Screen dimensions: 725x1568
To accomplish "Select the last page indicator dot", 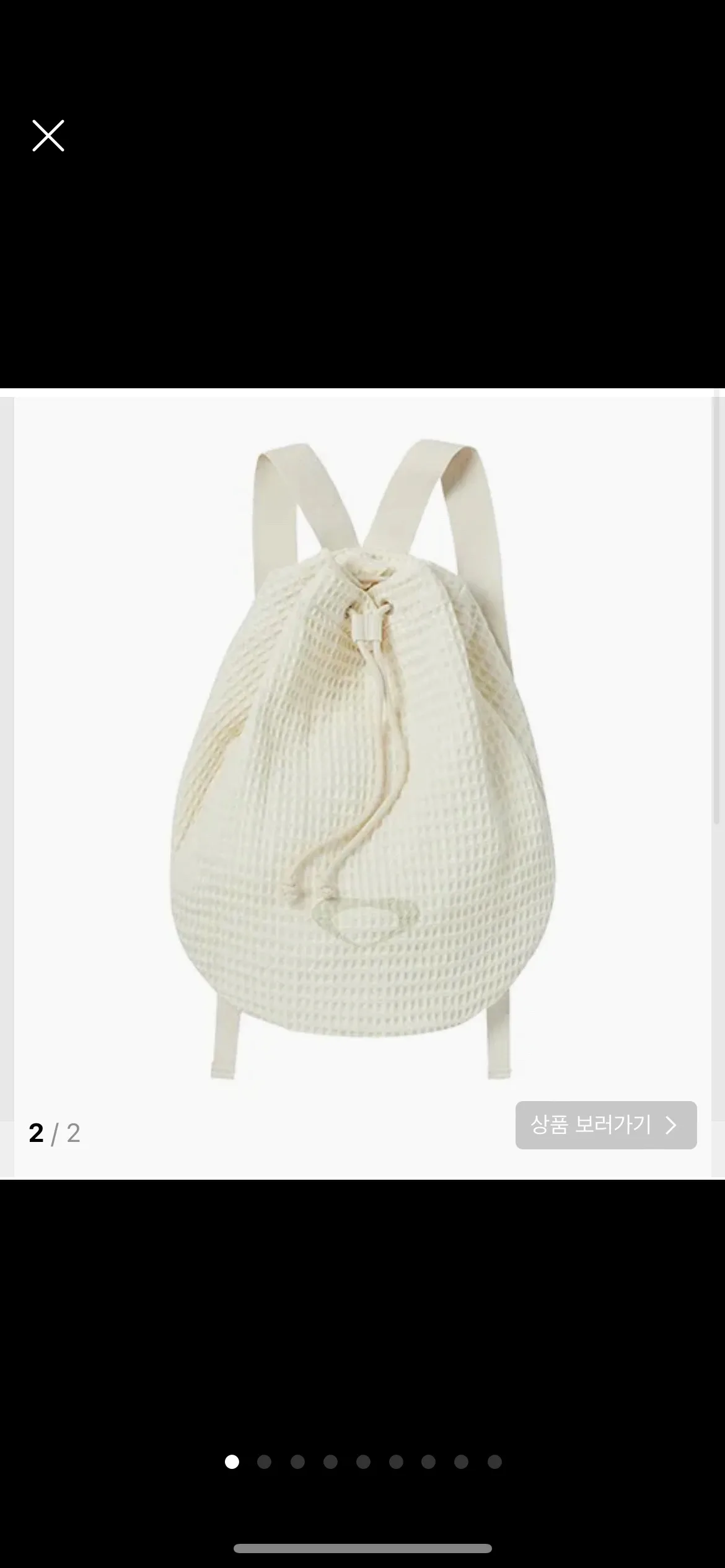I will pos(494,1462).
